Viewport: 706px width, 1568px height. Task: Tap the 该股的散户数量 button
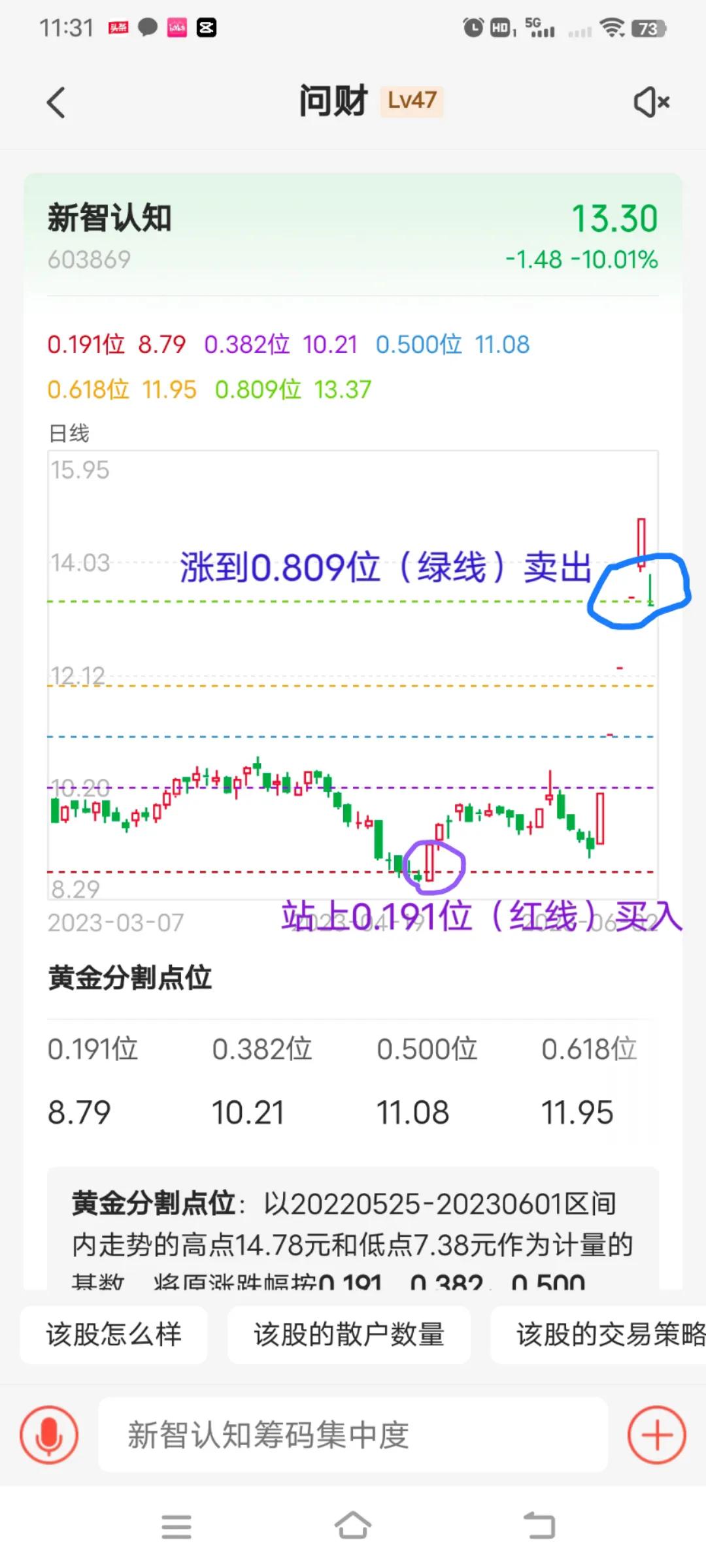pos(348,1335)
